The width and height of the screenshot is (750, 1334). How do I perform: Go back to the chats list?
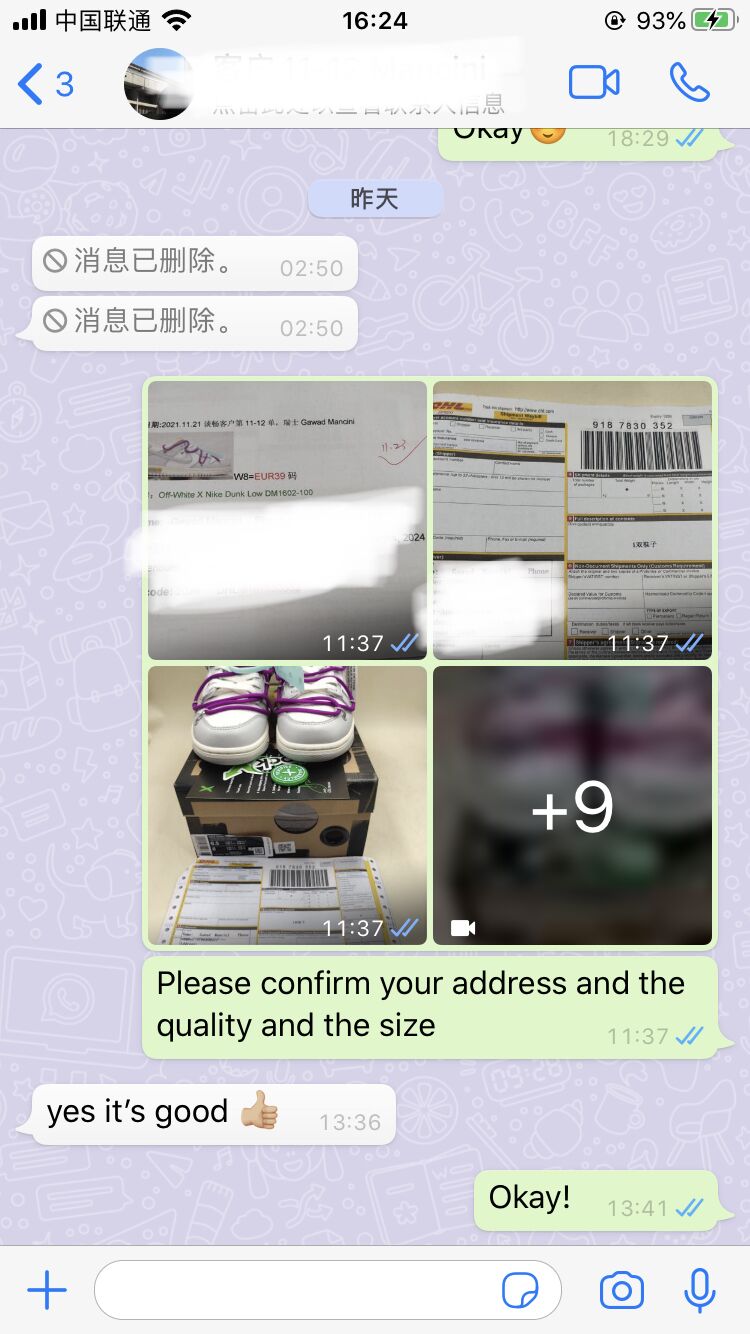pos(44,84)
